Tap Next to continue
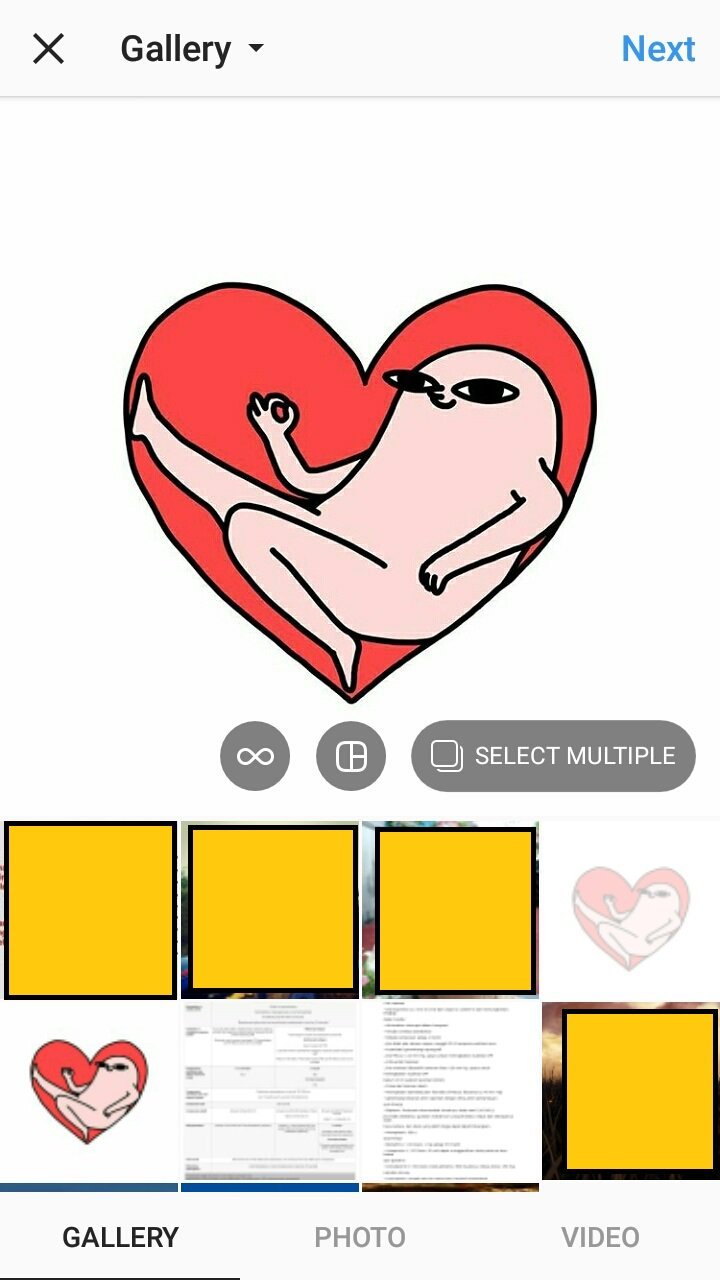 click(x=657, y=48)
